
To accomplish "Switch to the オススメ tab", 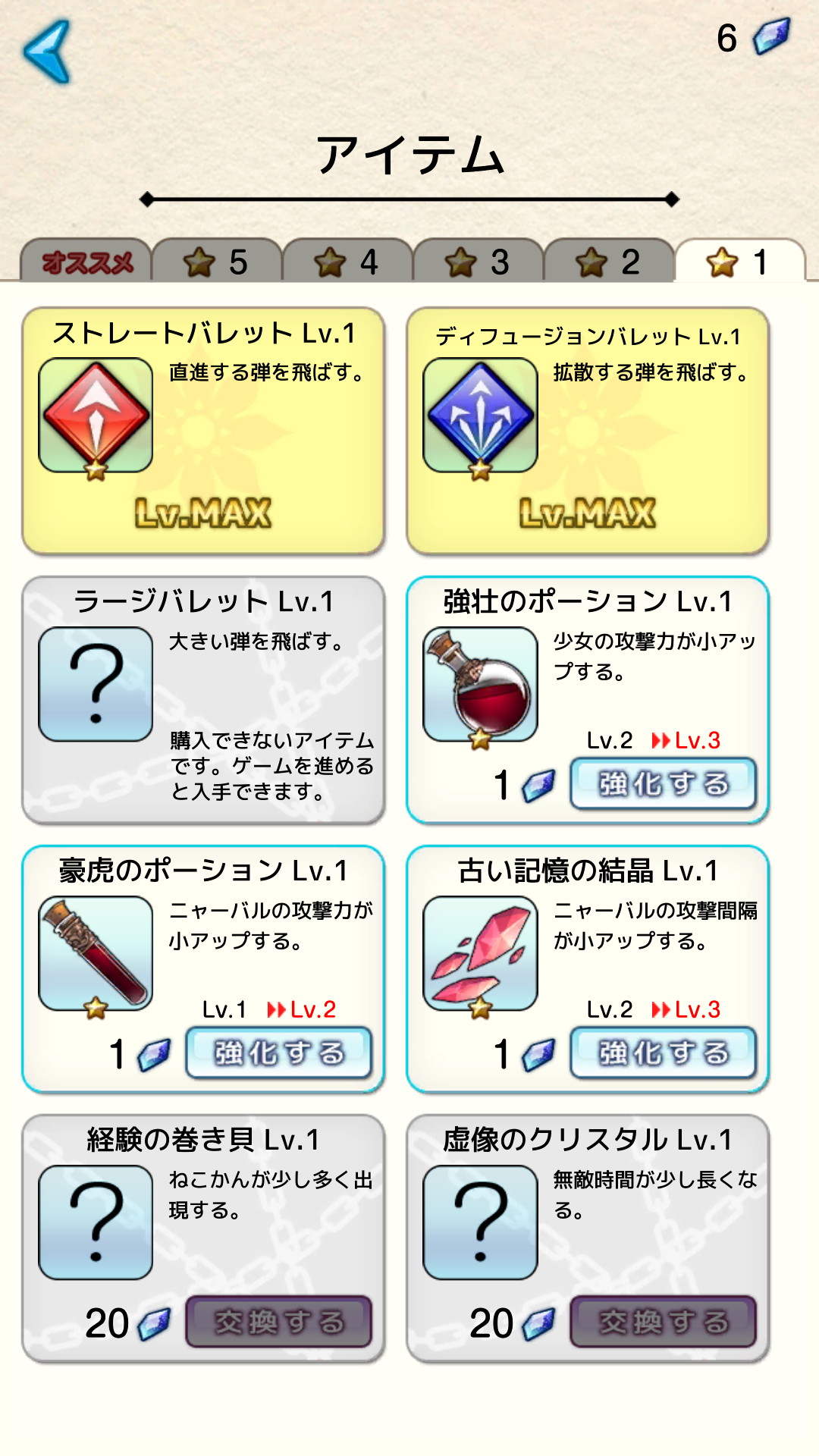I will [x=86, y=262].
